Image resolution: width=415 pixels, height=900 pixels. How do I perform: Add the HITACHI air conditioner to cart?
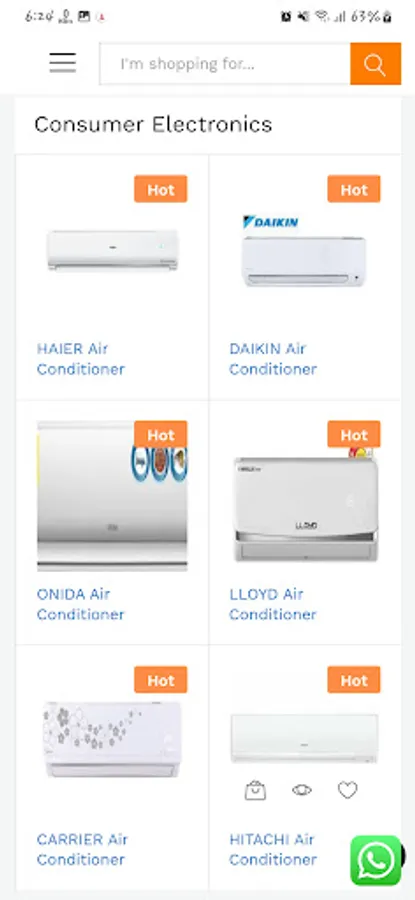255,790
